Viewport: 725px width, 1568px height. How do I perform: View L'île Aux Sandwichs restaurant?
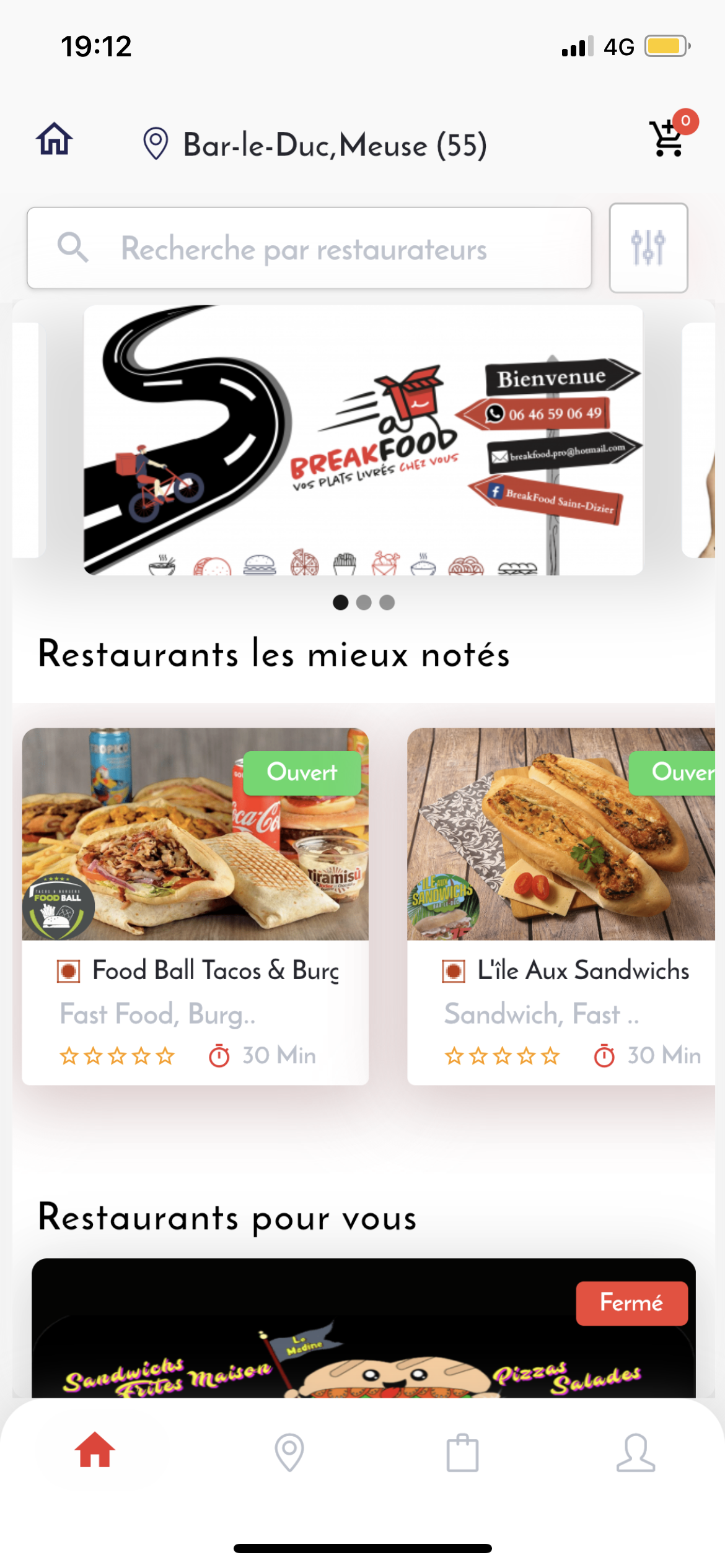tap(561, 905)
